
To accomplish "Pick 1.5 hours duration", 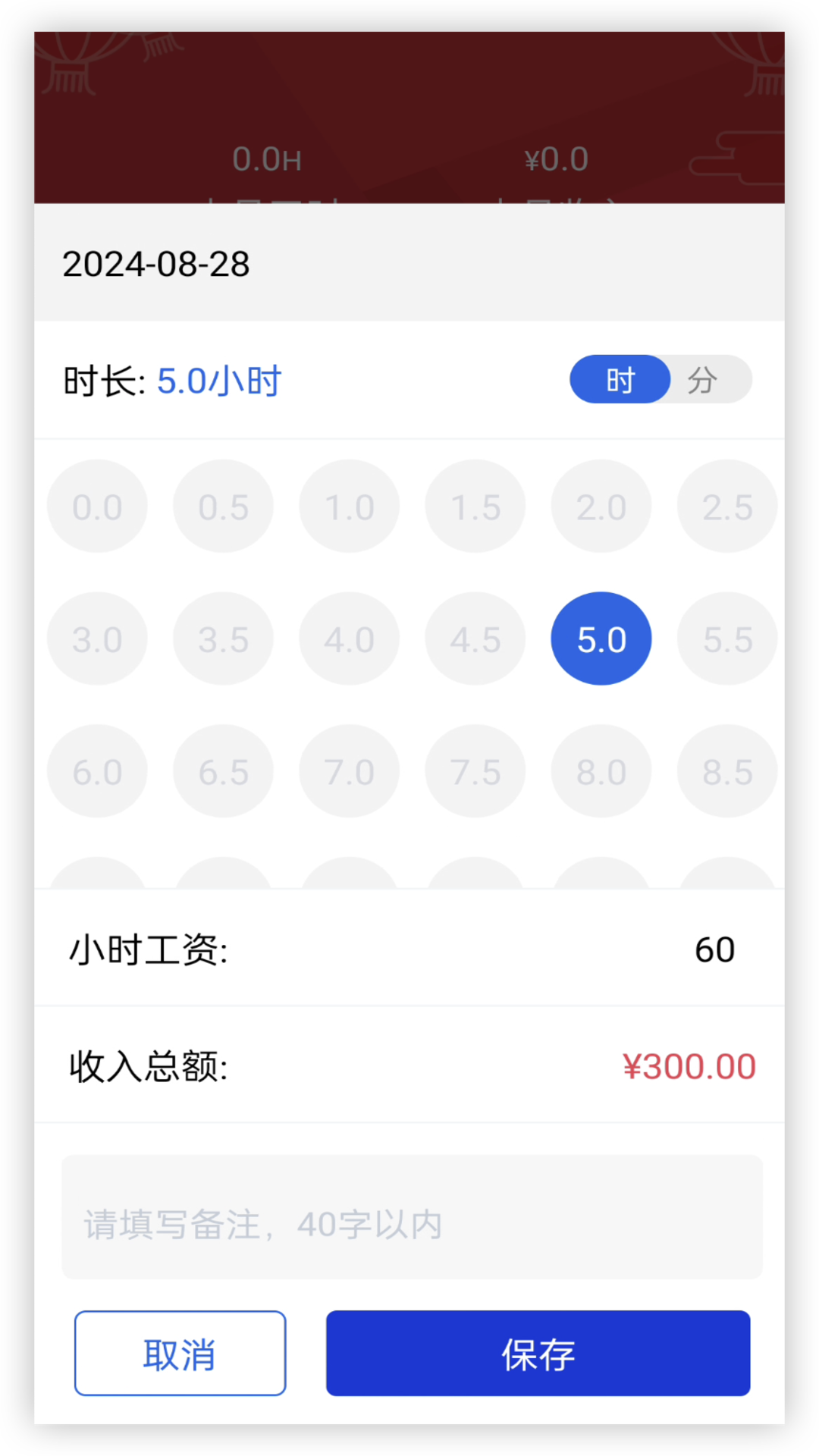I will (x=475, y=506).
